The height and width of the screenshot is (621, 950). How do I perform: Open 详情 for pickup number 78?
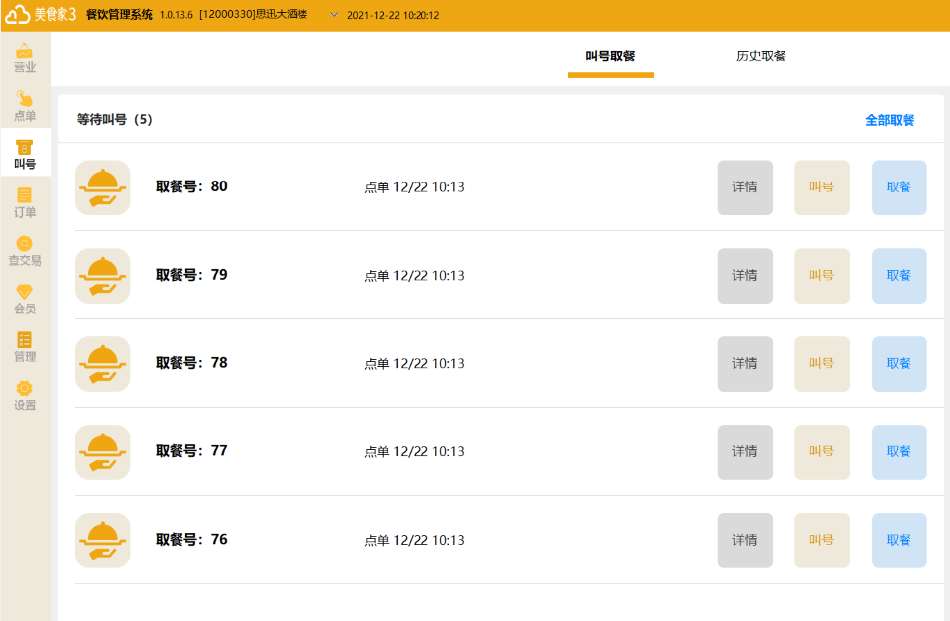coord(745,363)
